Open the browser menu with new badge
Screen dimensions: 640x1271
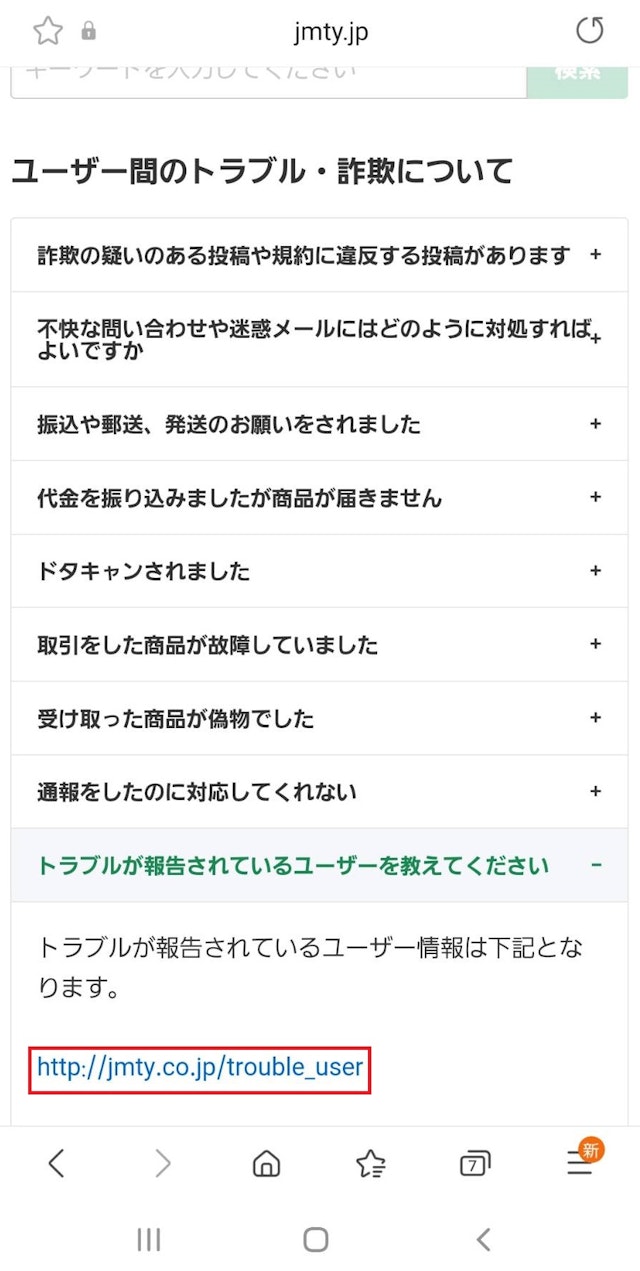(581, 1162)
